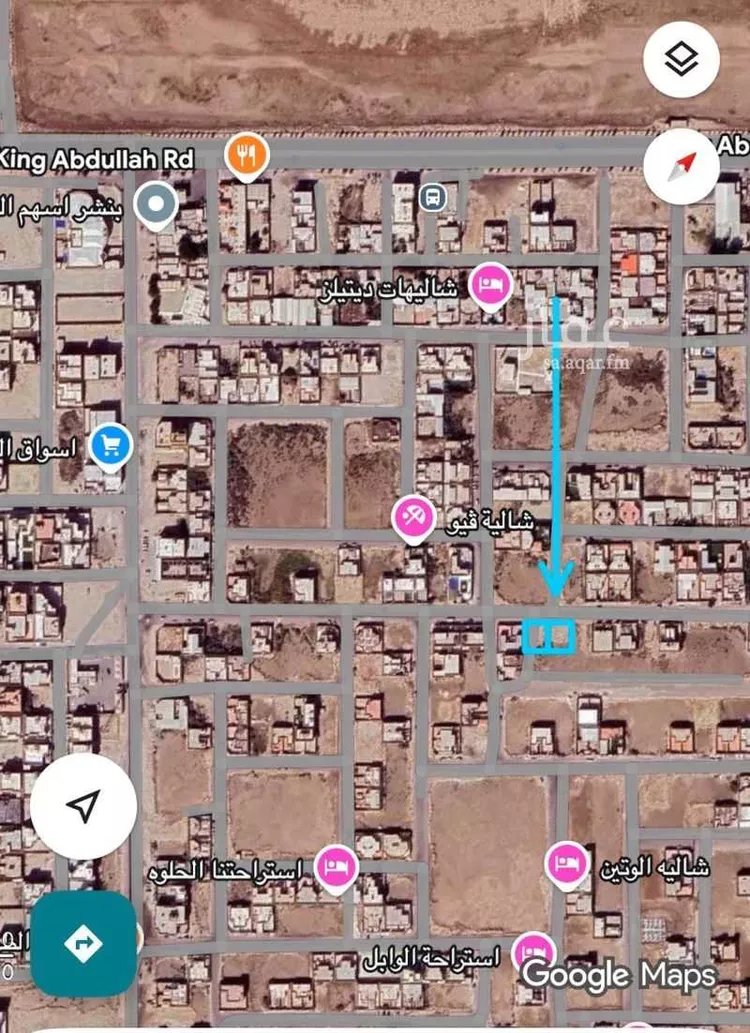The image size is (750, 1033).
Task: Tap the my-location arrow control
Action: pyautogui.click(x=85, y=808)
